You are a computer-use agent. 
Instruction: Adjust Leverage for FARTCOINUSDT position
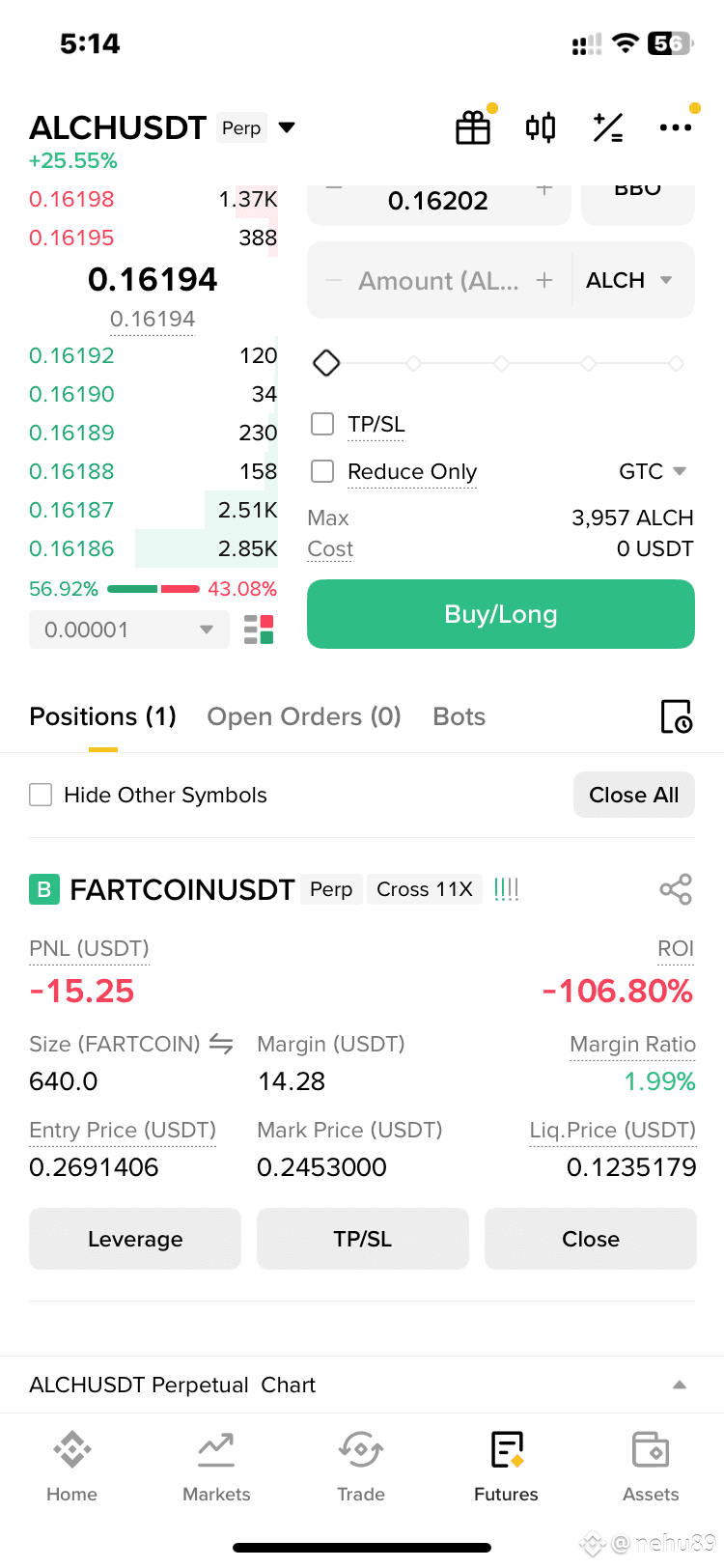135,1239
